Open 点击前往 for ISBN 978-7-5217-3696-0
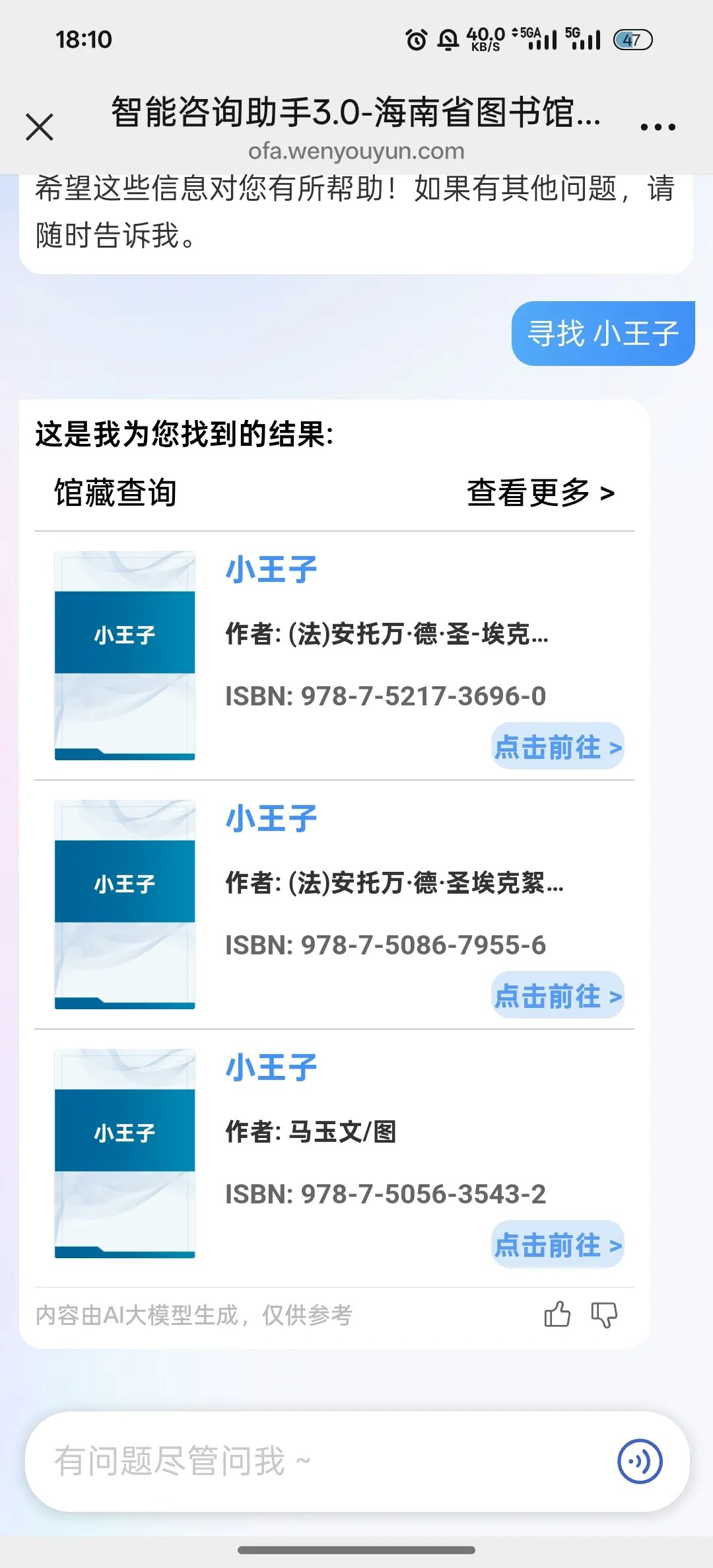This screenshot has width=713, height=1568. pos(558,747)
